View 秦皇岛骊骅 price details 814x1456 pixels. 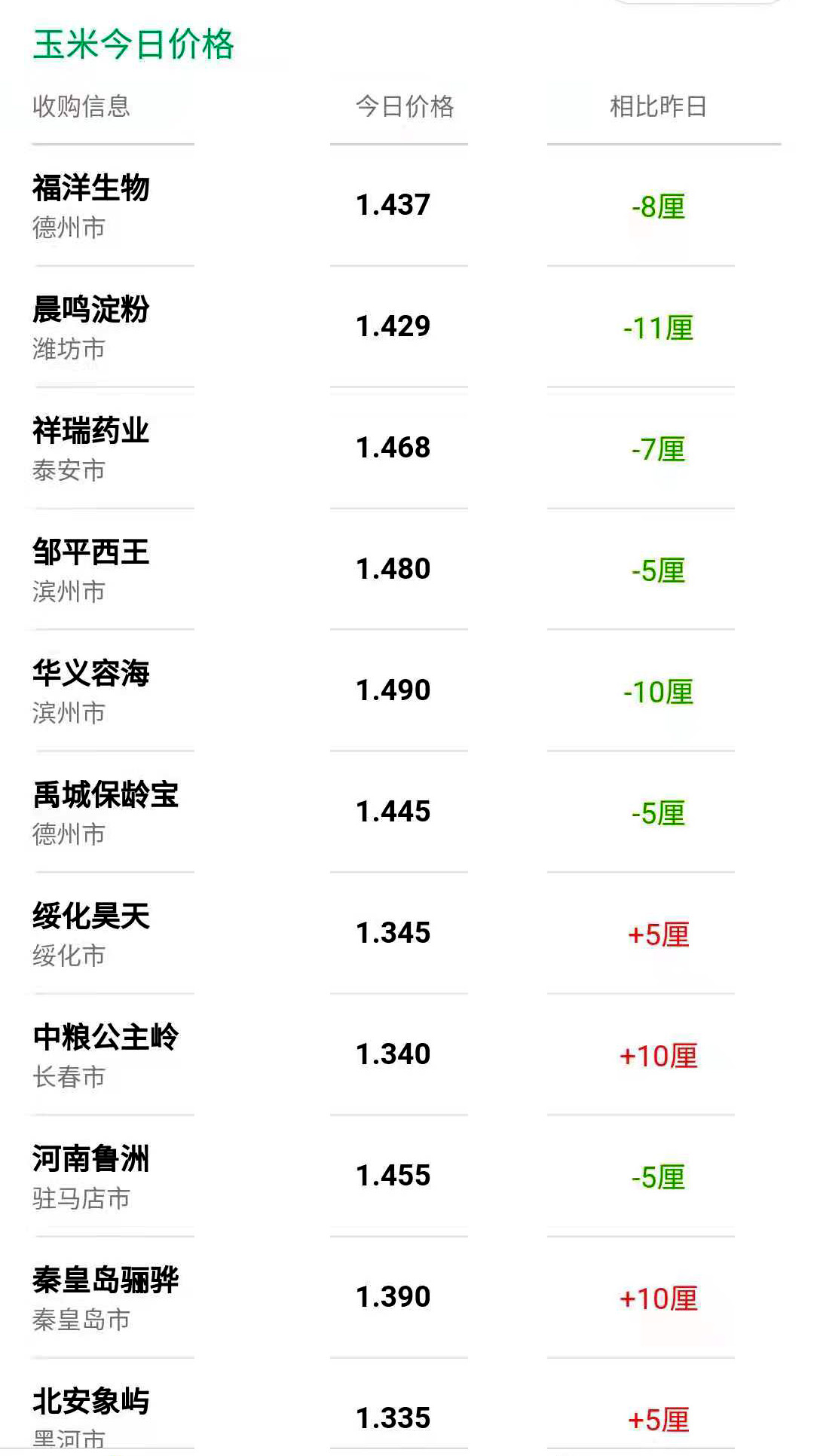[106, 1280]
